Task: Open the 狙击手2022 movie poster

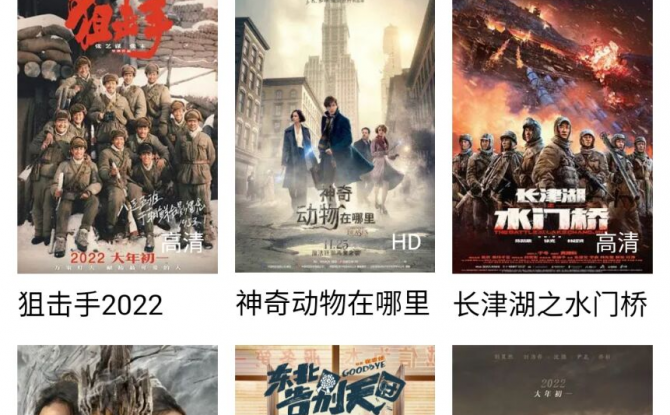Action: (x=117, y=135)
